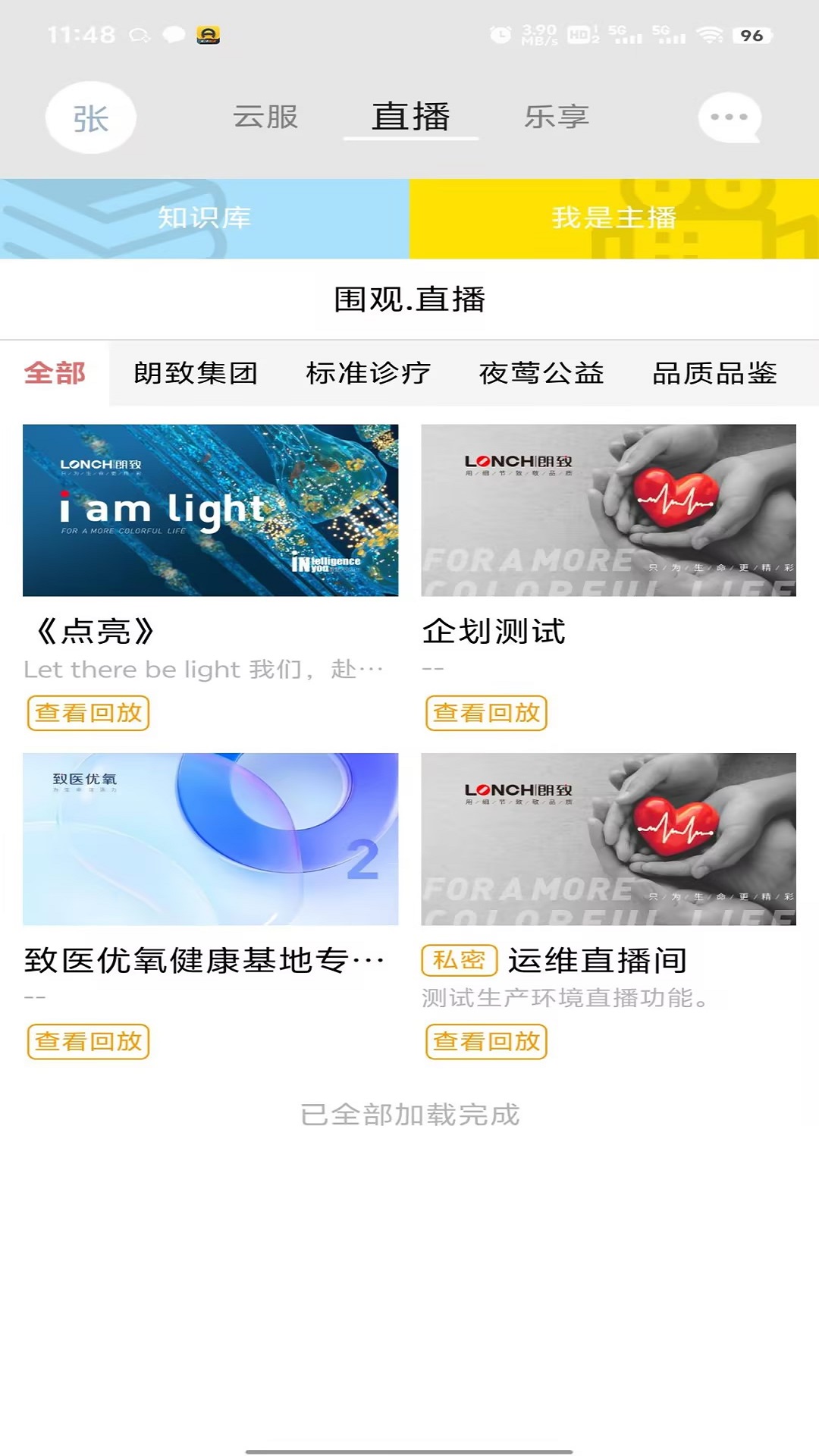Enter the 我是主播 streaming area

pos(614,218)
